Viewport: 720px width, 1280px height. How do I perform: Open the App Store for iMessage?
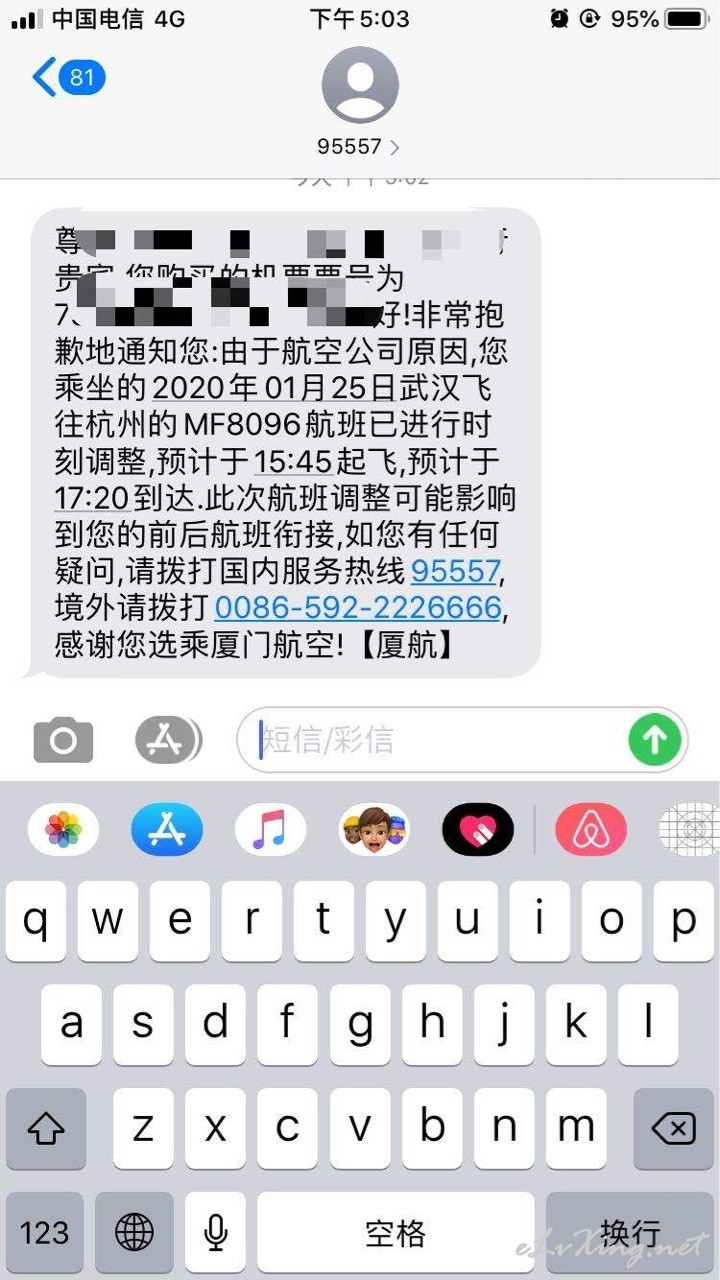pos(167,829)
